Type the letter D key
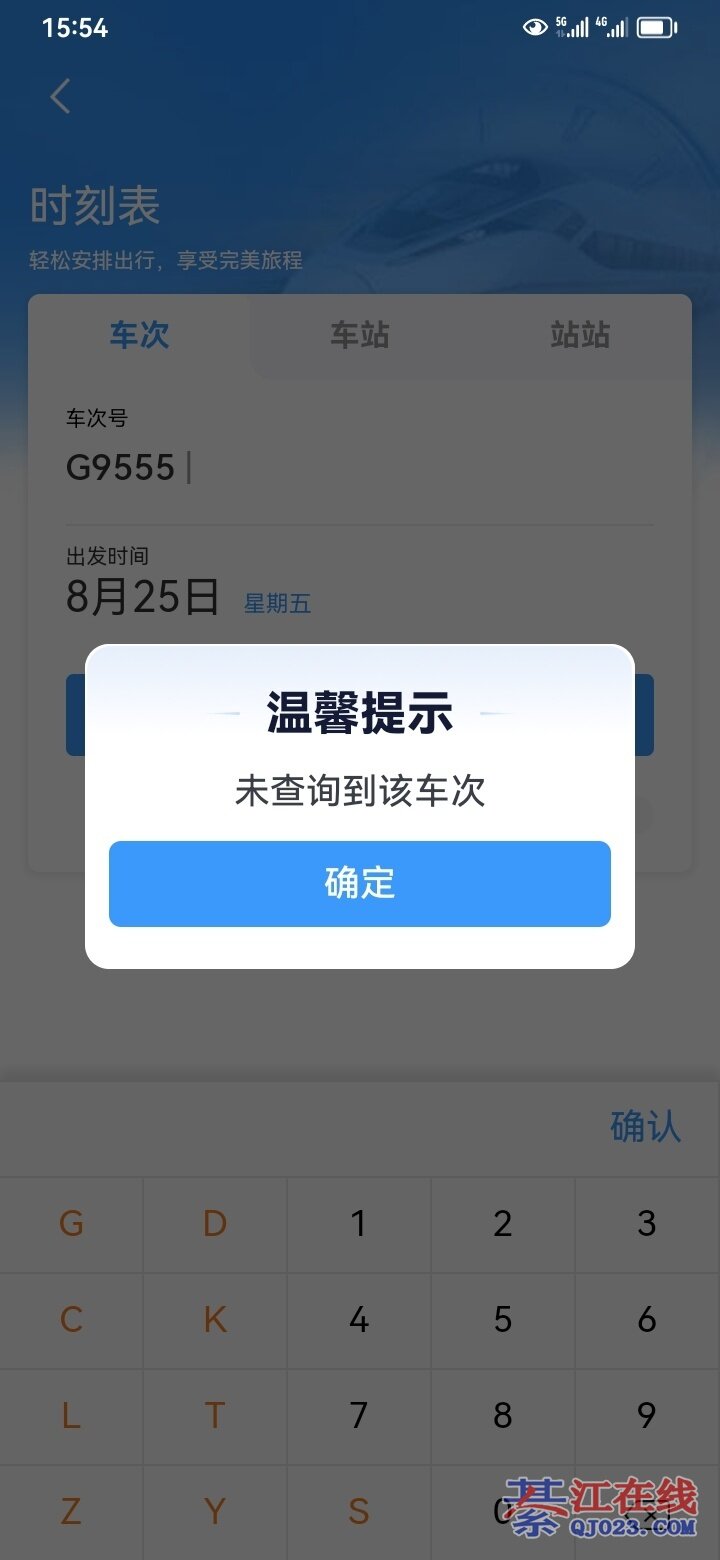The height and width of the screenshot is (1560, 720). coord(215,1224)
